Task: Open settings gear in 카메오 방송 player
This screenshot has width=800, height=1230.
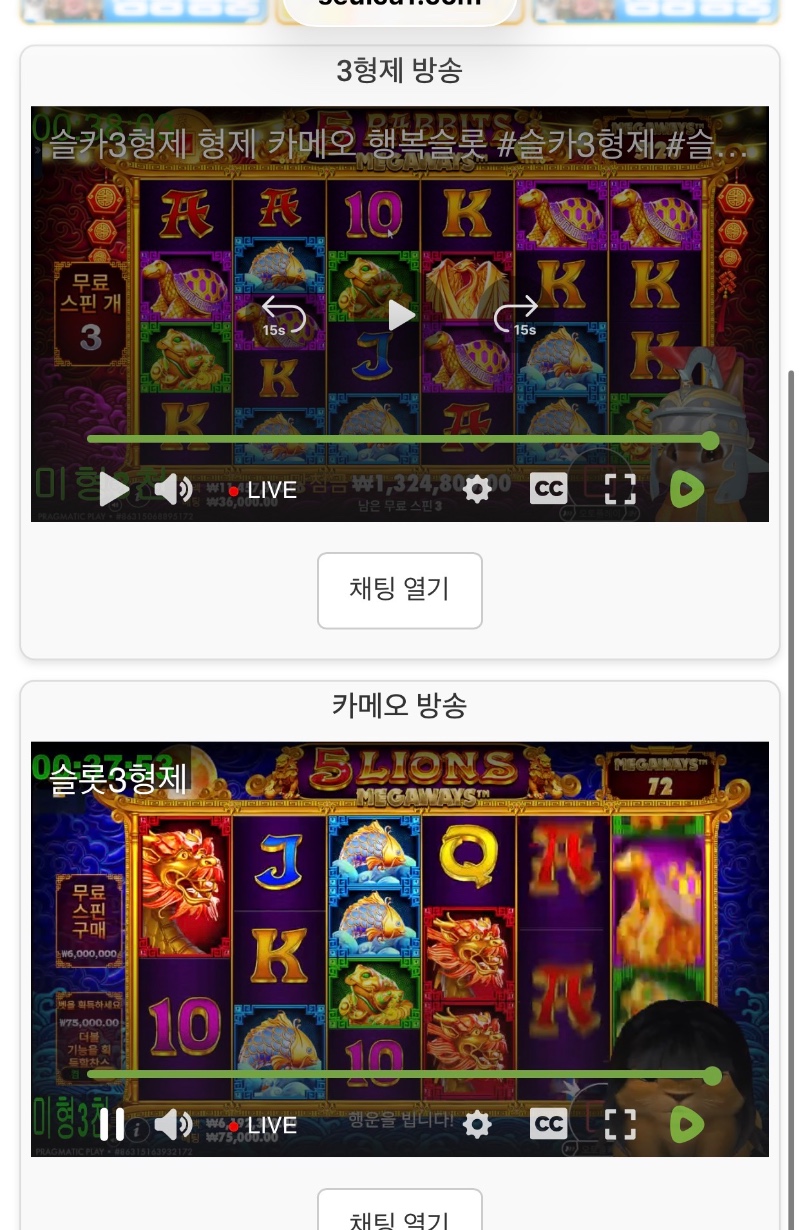Action: pos(478,1124)
